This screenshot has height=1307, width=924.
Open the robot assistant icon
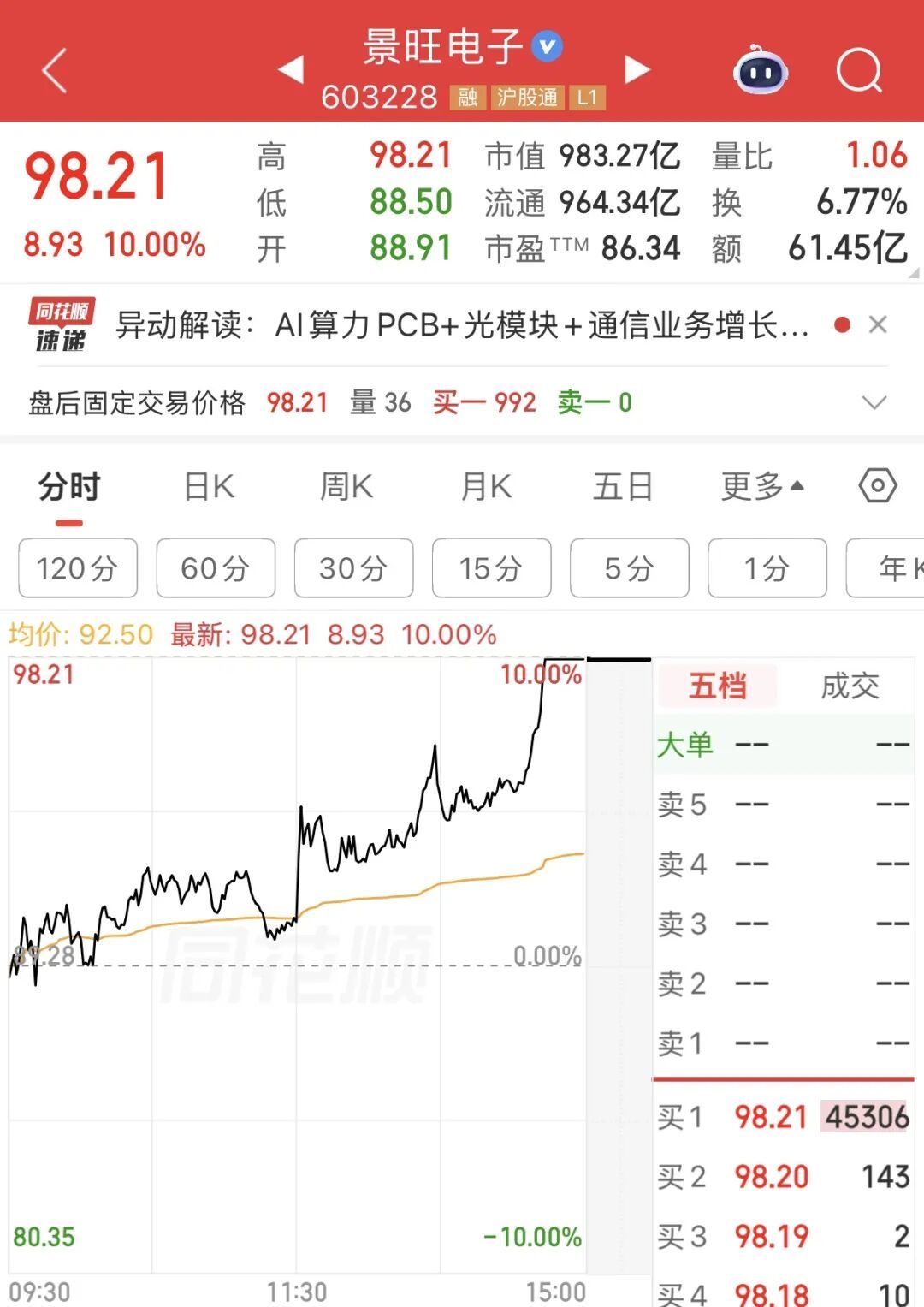click(760, 70)
